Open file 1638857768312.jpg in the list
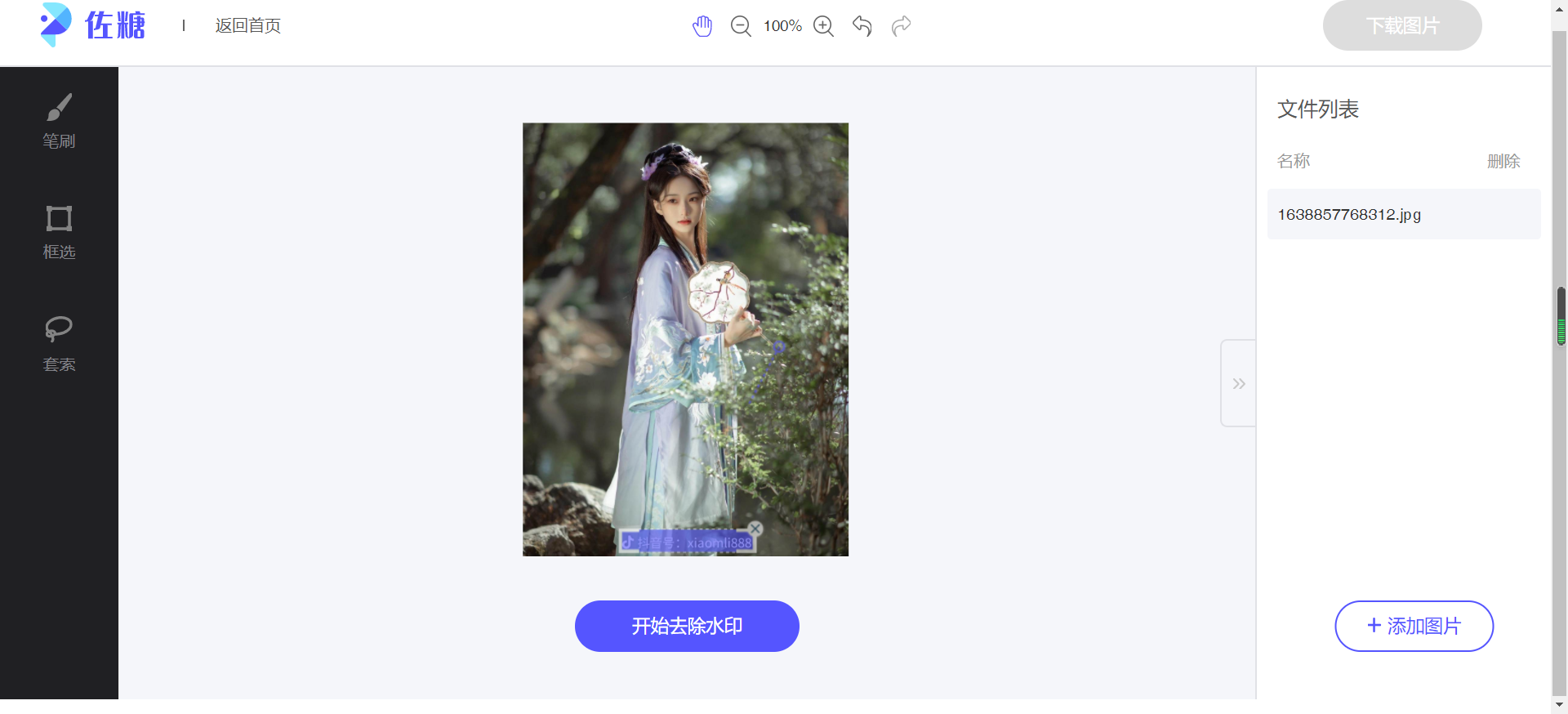This screenshot has height=714, width=1568. click(1349, 214)
